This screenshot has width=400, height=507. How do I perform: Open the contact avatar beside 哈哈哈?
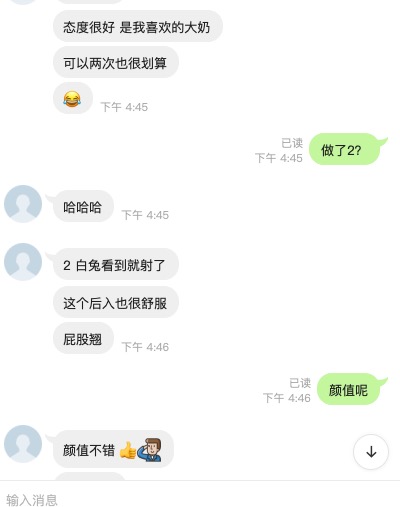[23, 204]
